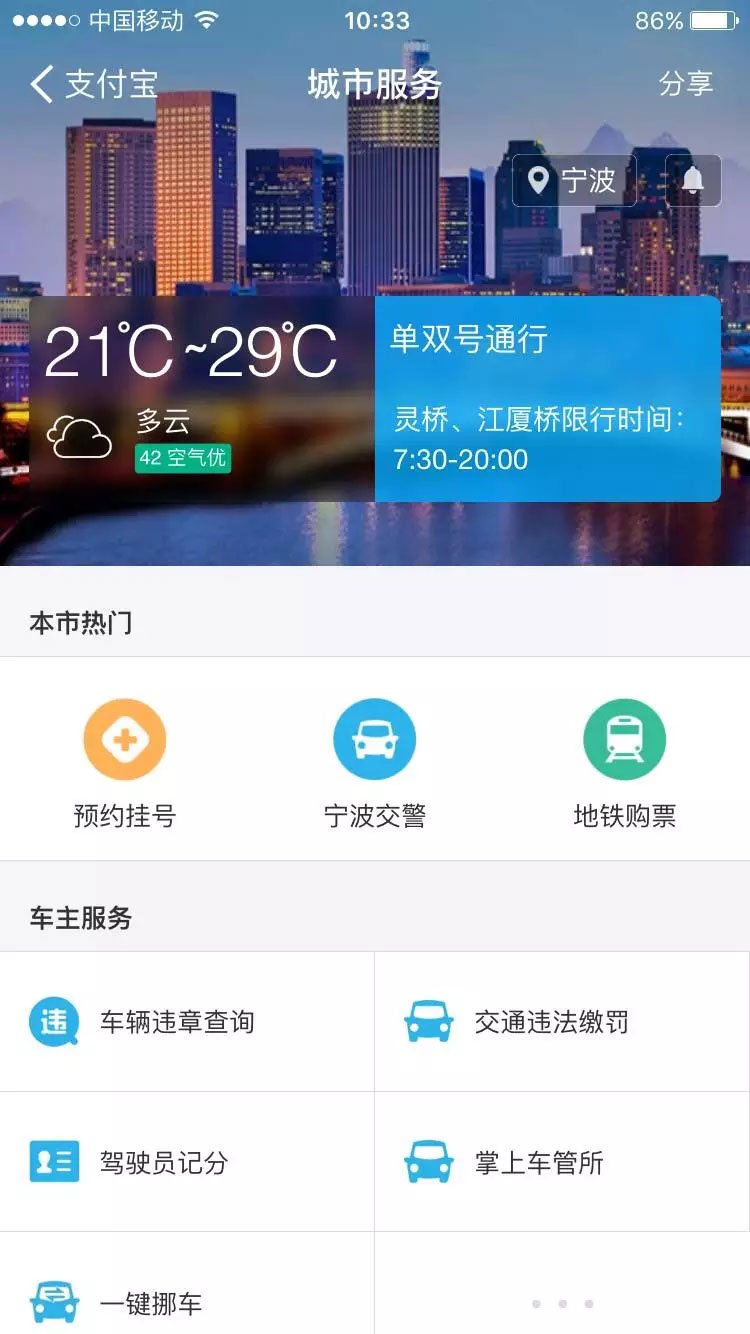The image size is (750, 1334).
Task: Tap the 车辆违章查询 blue badge icon
Action: pos(54,1022)
